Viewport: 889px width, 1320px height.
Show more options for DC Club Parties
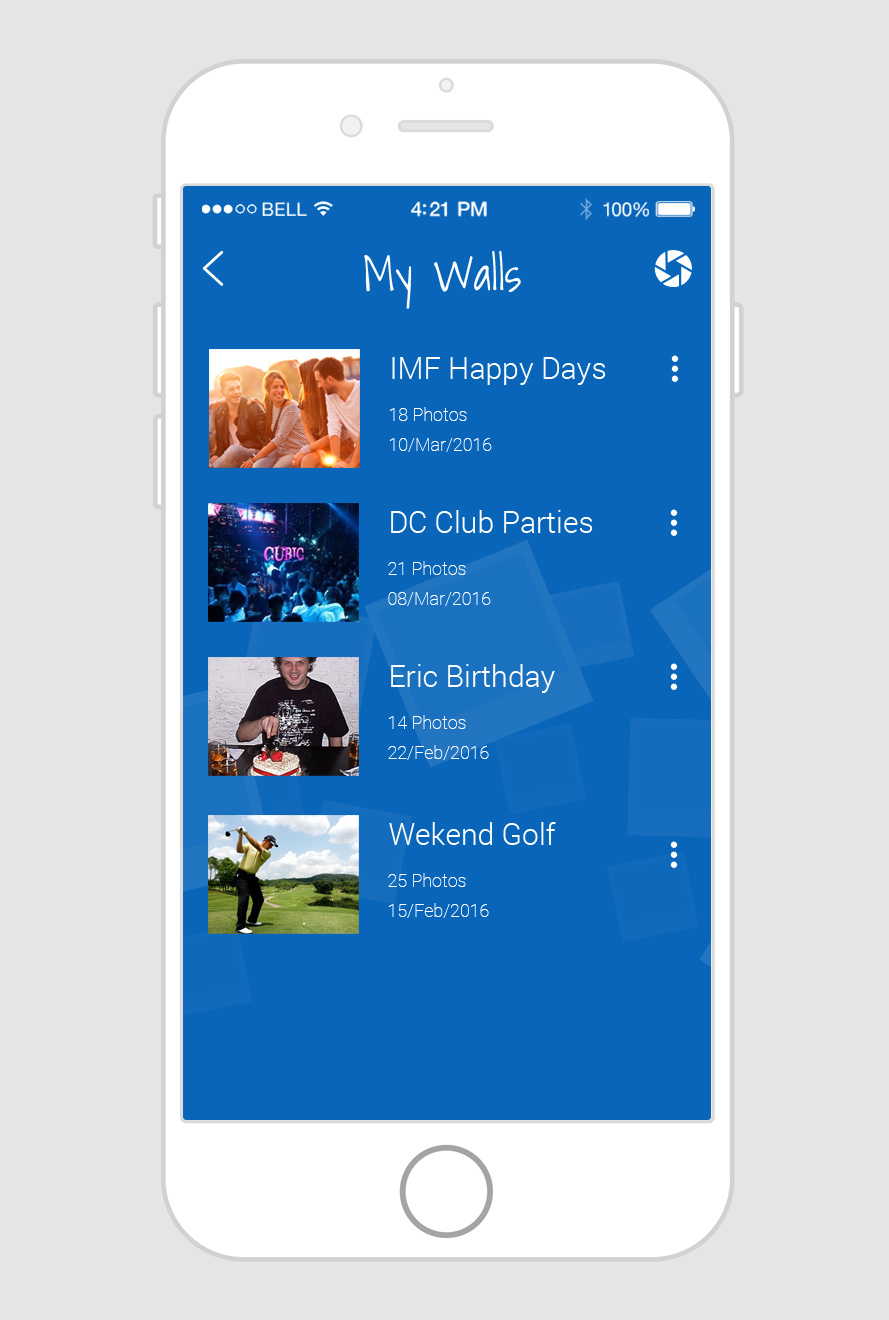coord(674,523)
